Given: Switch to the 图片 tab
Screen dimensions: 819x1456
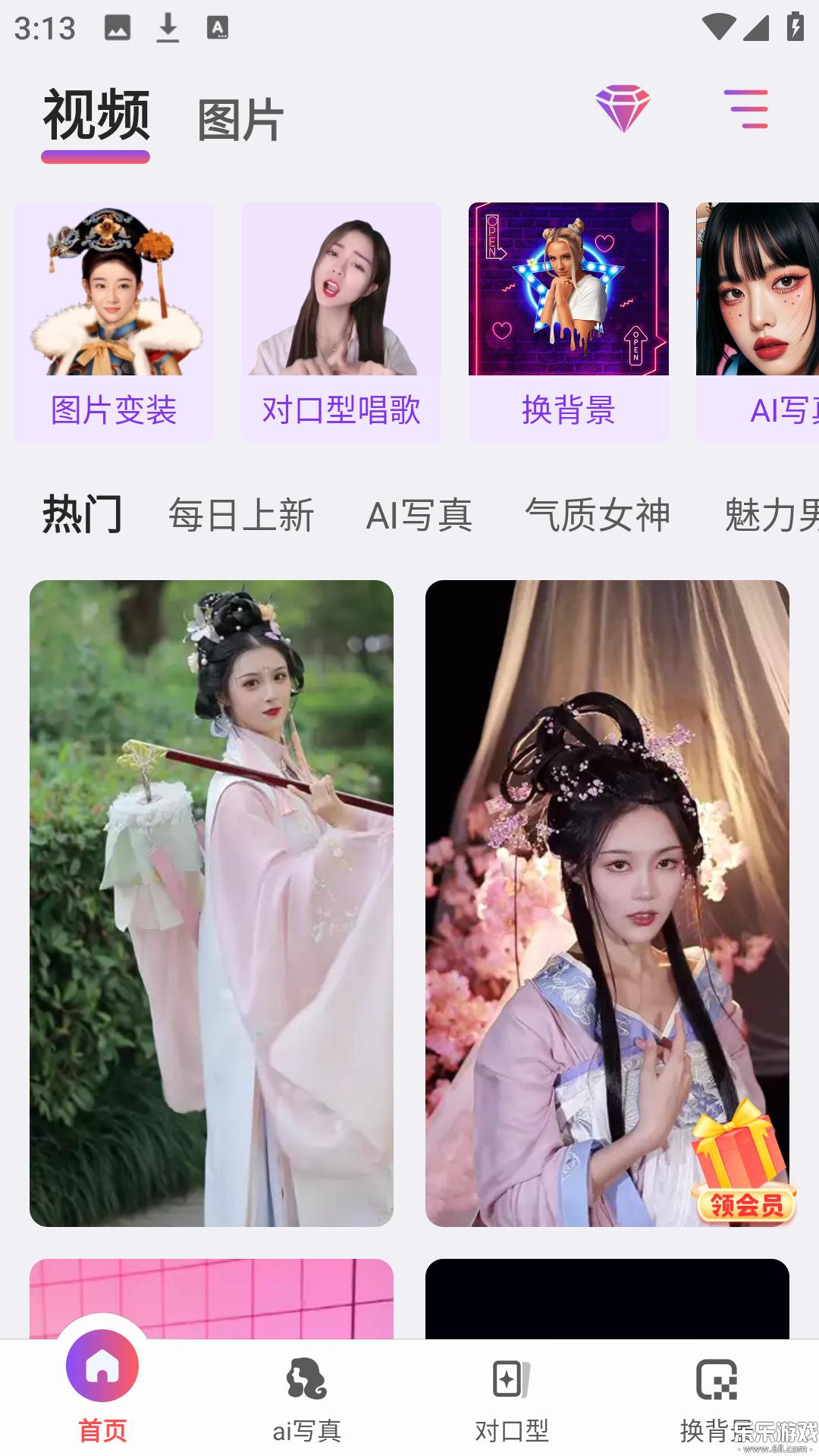Looking at the screenshot, I should coord(239,119).
